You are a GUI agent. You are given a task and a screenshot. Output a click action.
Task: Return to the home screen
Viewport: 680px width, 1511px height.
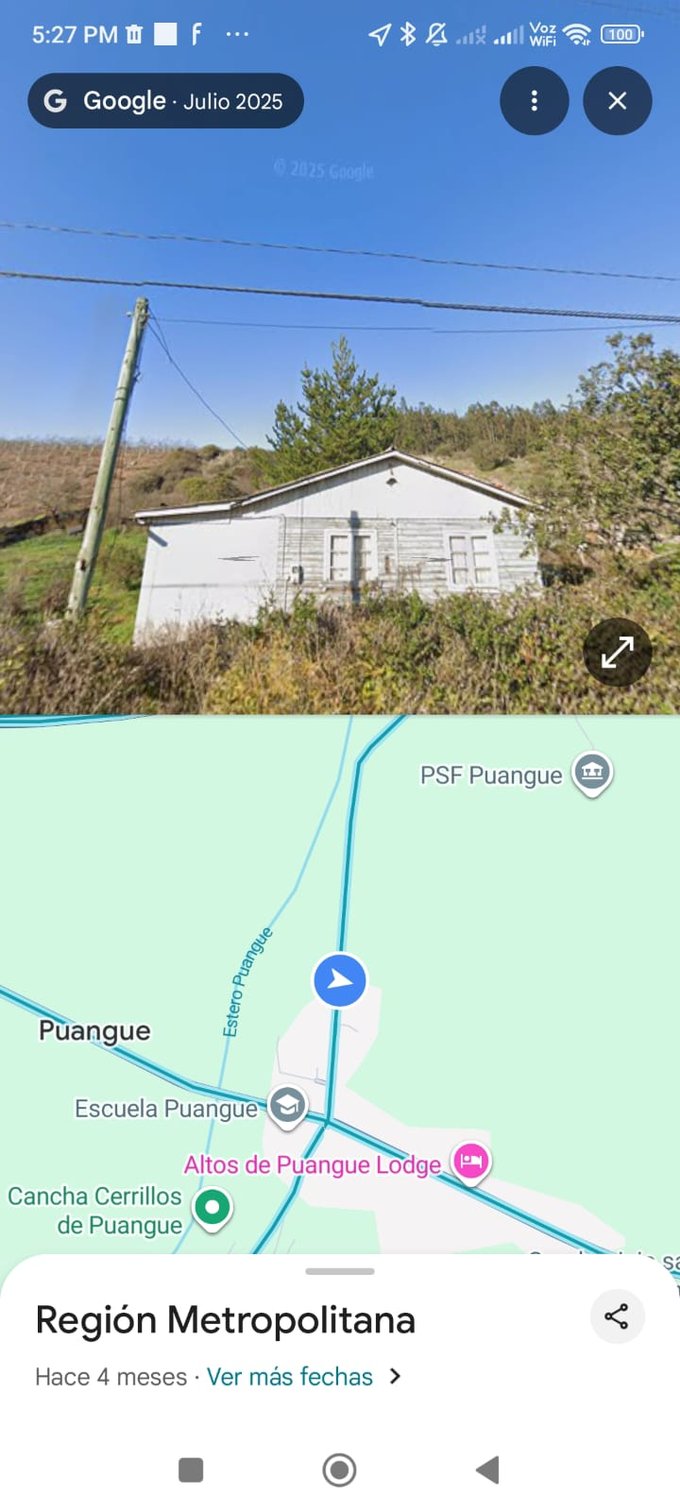[340, 1470]
